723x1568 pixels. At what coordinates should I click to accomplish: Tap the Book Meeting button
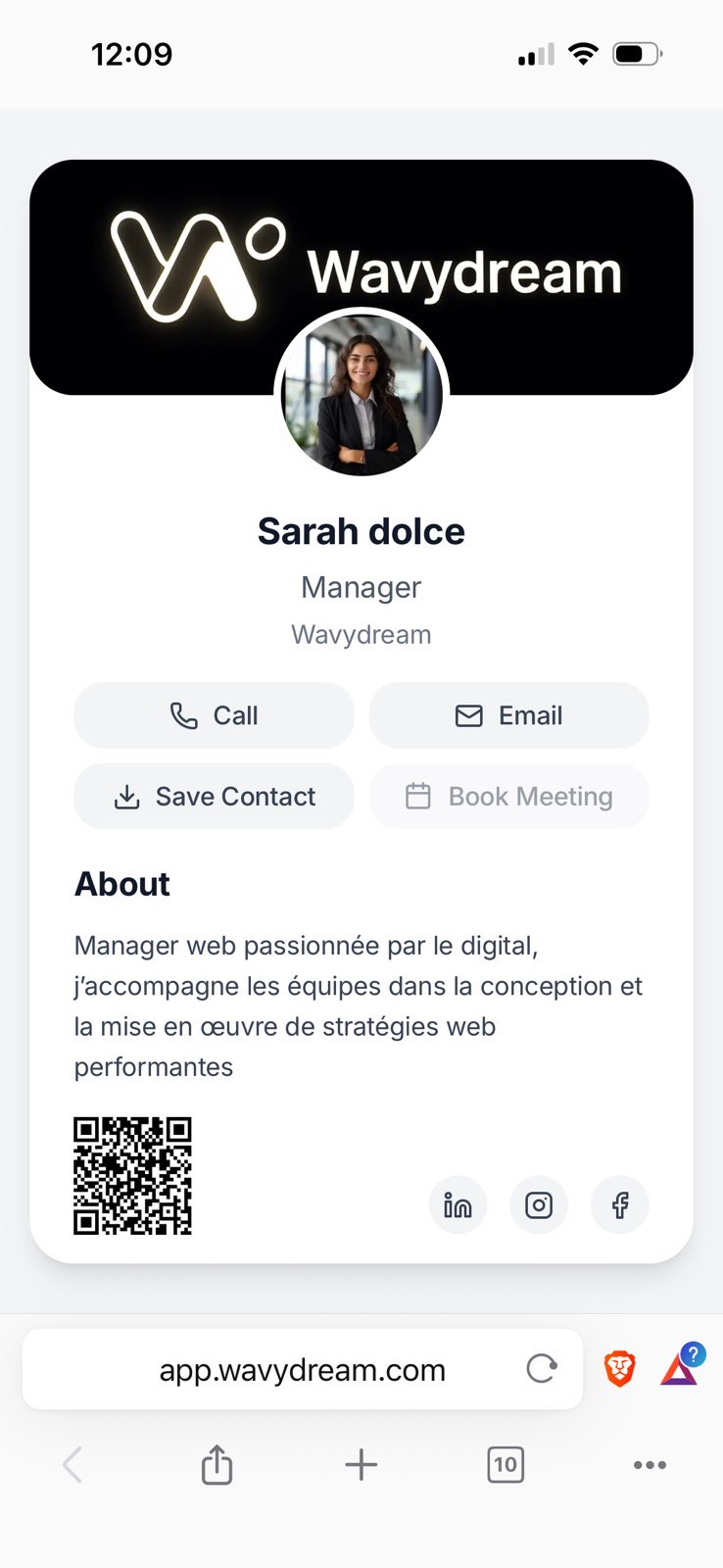[x=508, y=797]
